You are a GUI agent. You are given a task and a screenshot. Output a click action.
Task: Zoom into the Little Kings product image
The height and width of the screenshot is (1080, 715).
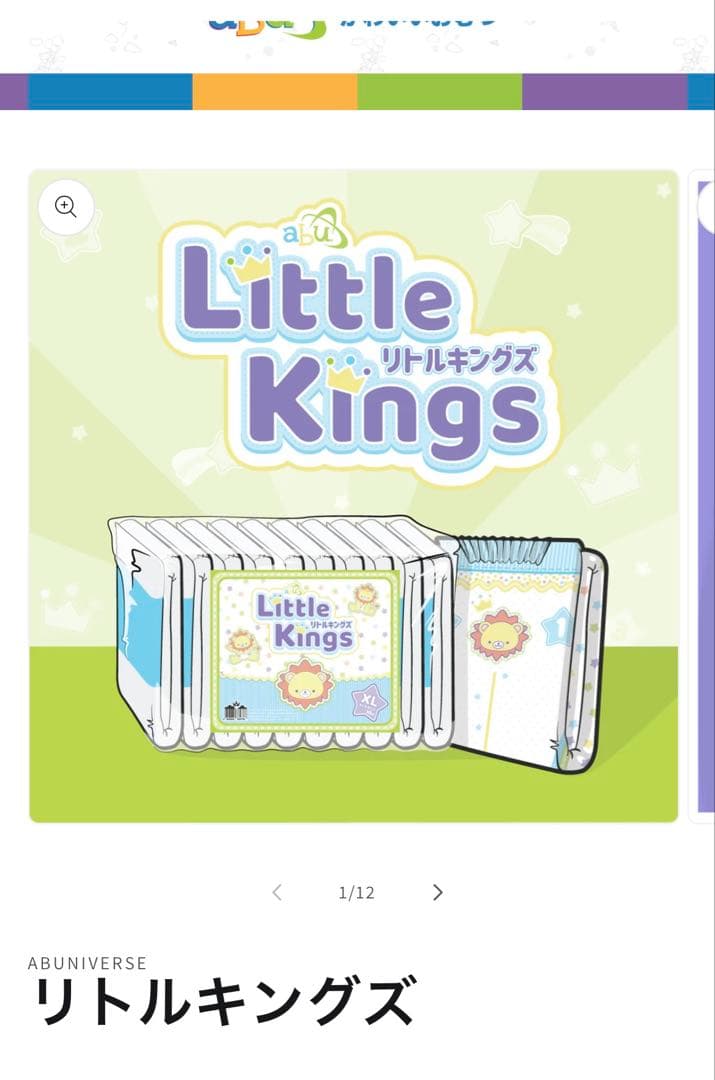(x=66, y=207)
